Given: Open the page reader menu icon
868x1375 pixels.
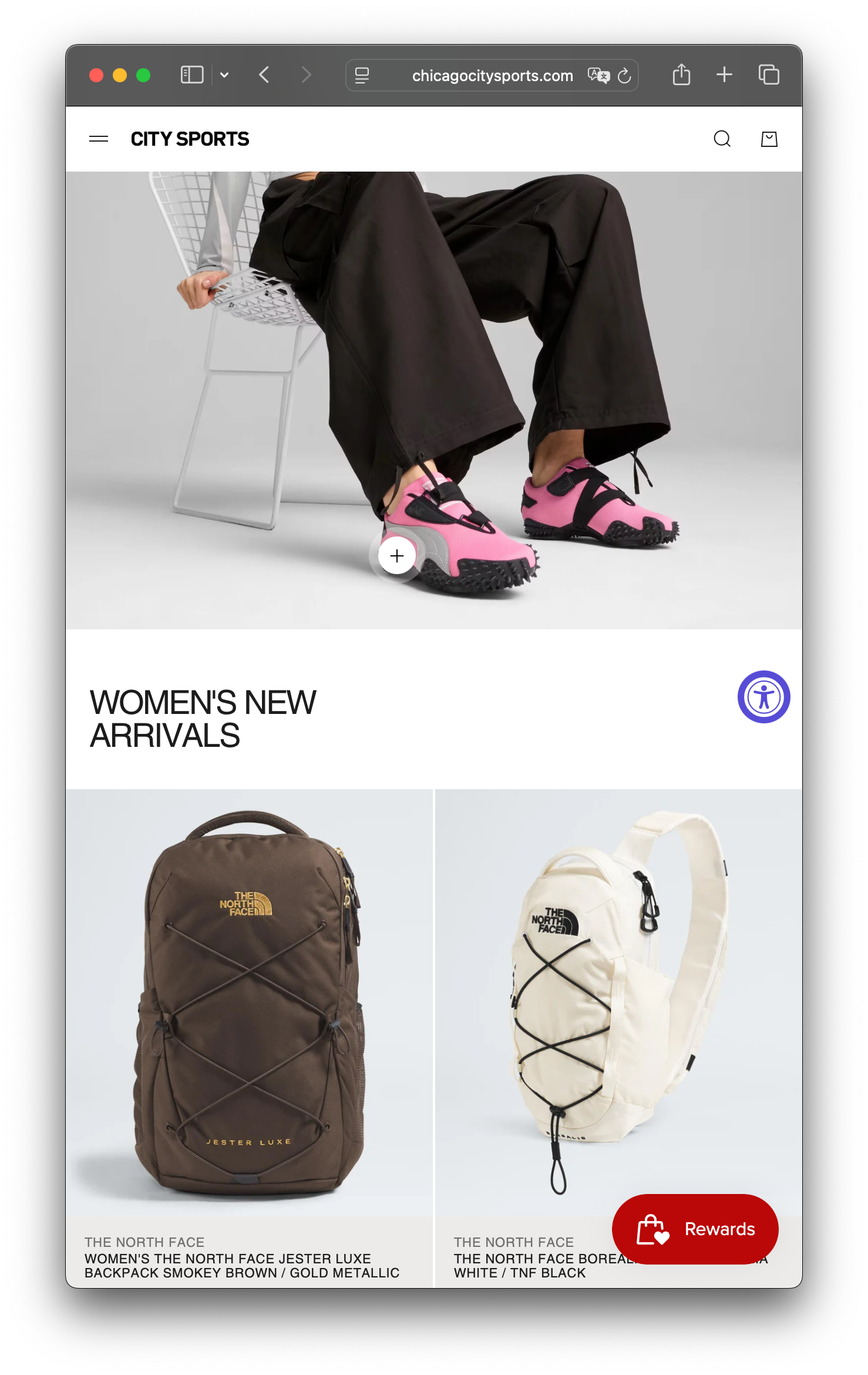Looking at the screenshot, I should [362, 76].
